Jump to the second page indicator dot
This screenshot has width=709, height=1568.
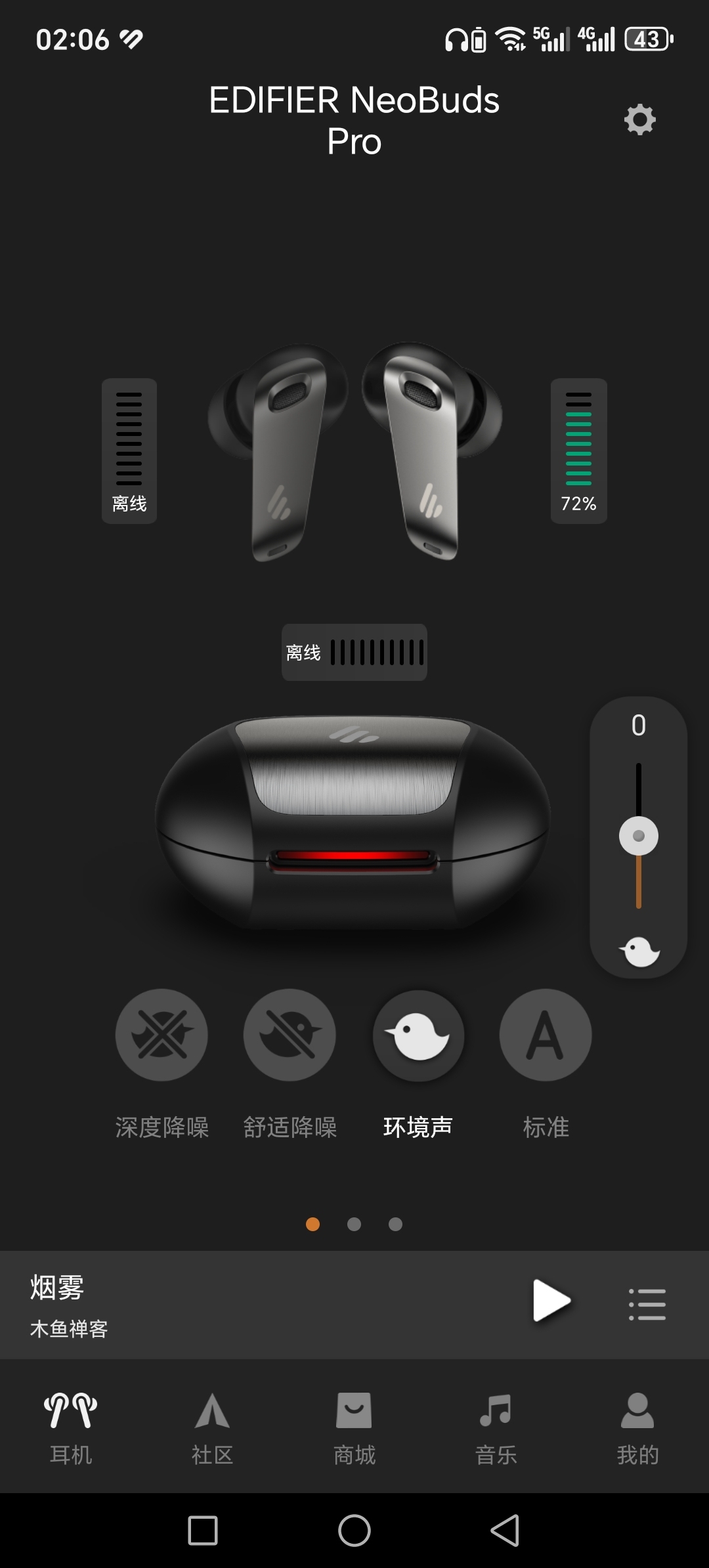click(354, 1224)
